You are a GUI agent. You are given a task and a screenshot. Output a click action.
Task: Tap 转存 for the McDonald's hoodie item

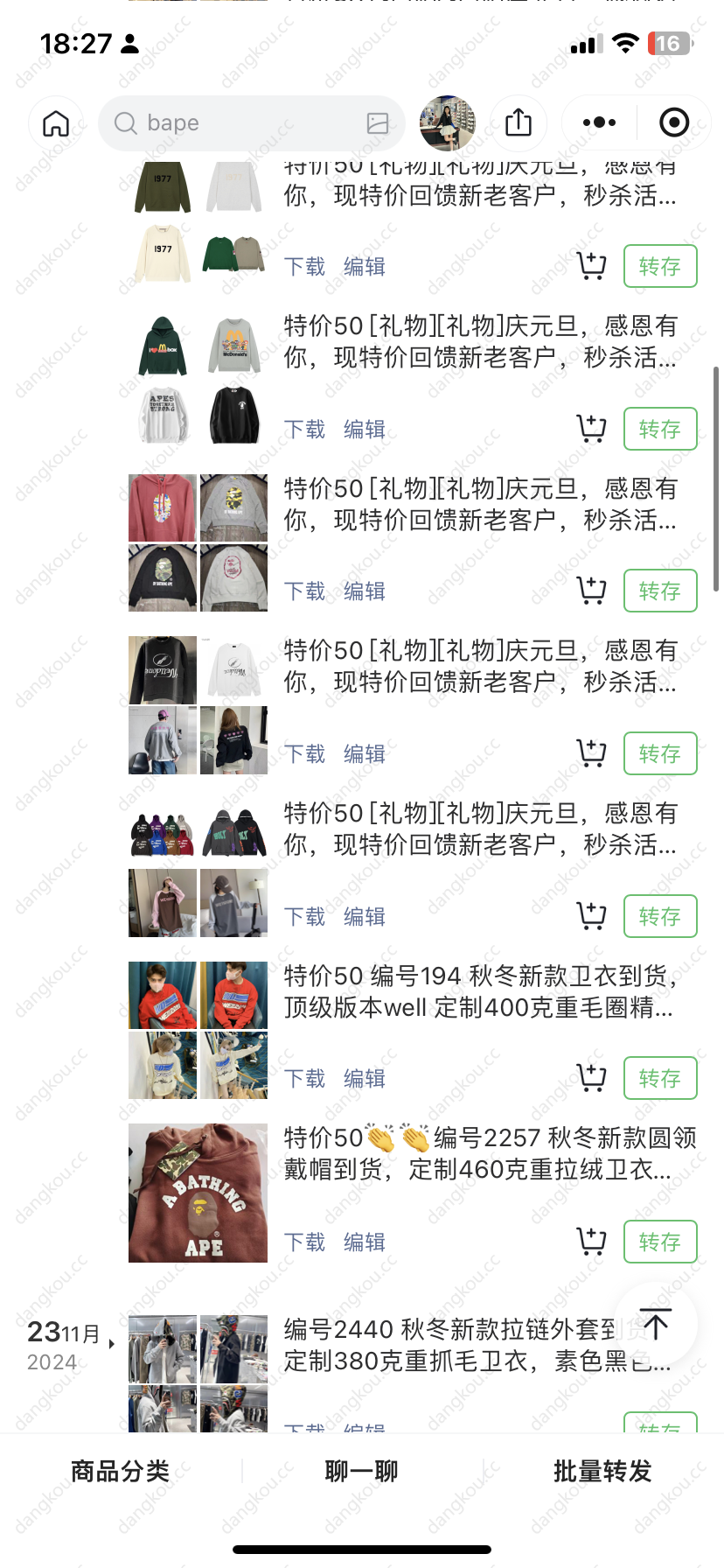[660, 429]
